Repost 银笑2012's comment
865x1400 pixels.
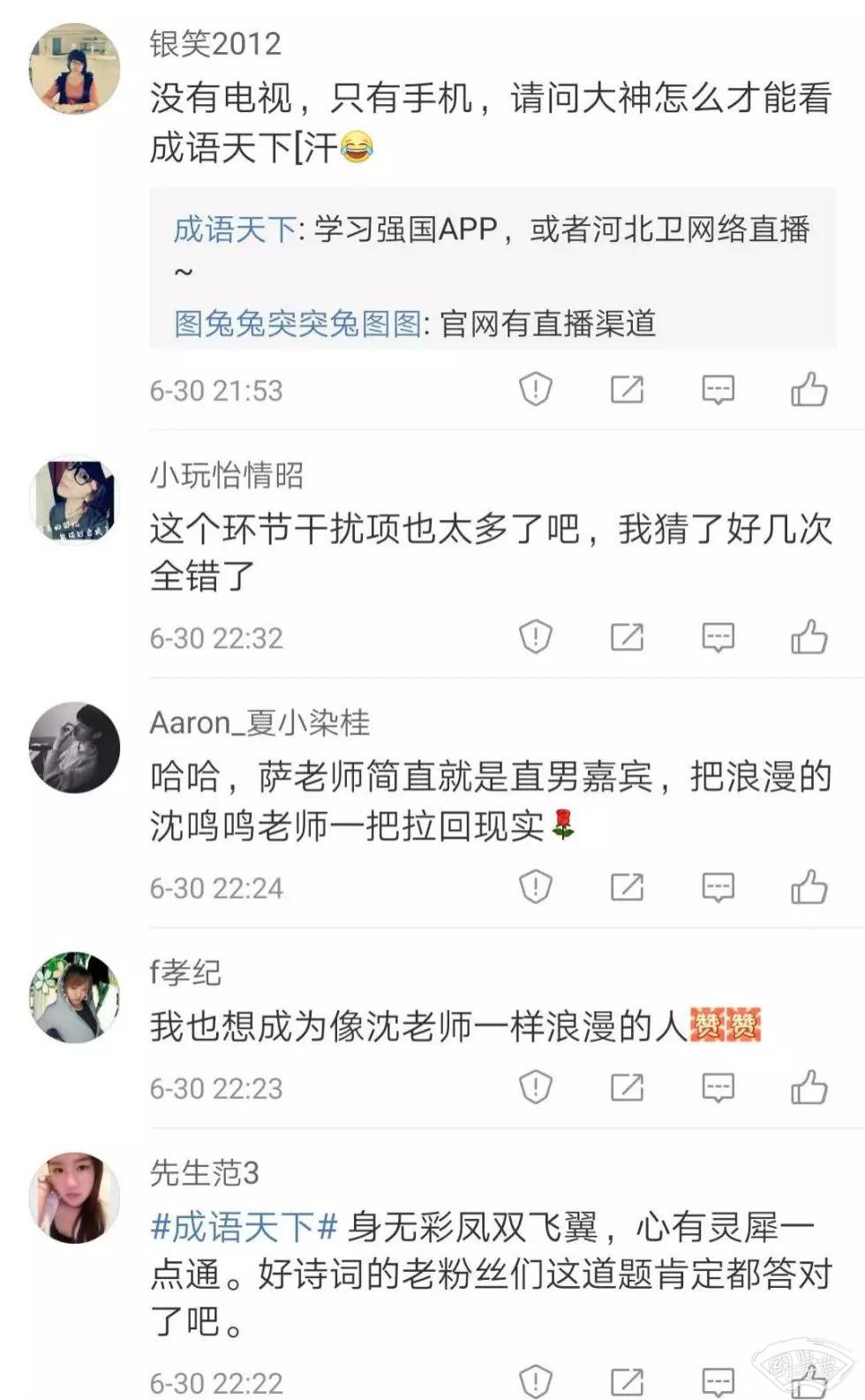coord(627,388)
